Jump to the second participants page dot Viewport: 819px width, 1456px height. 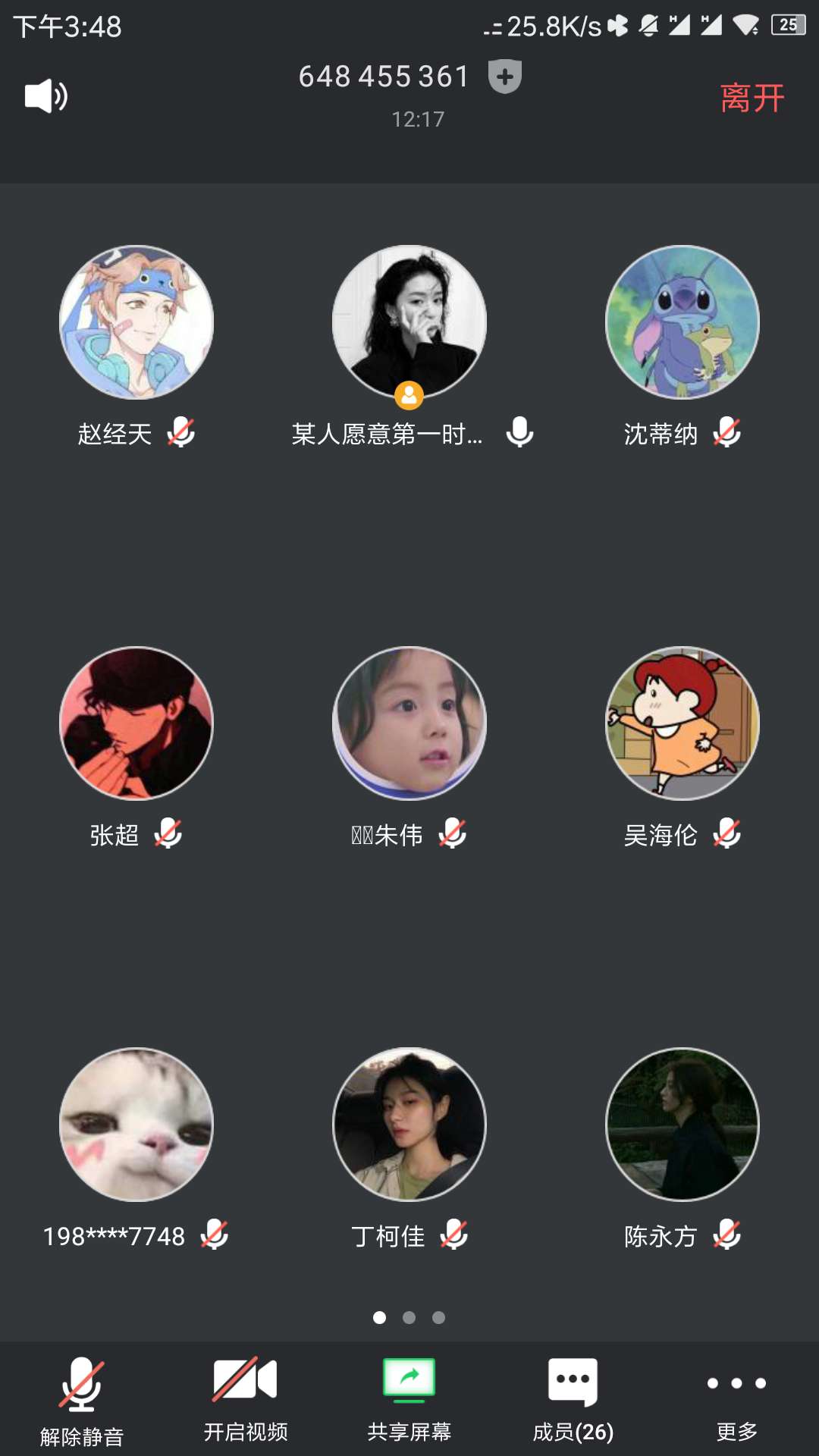[x=409, y=1317]
